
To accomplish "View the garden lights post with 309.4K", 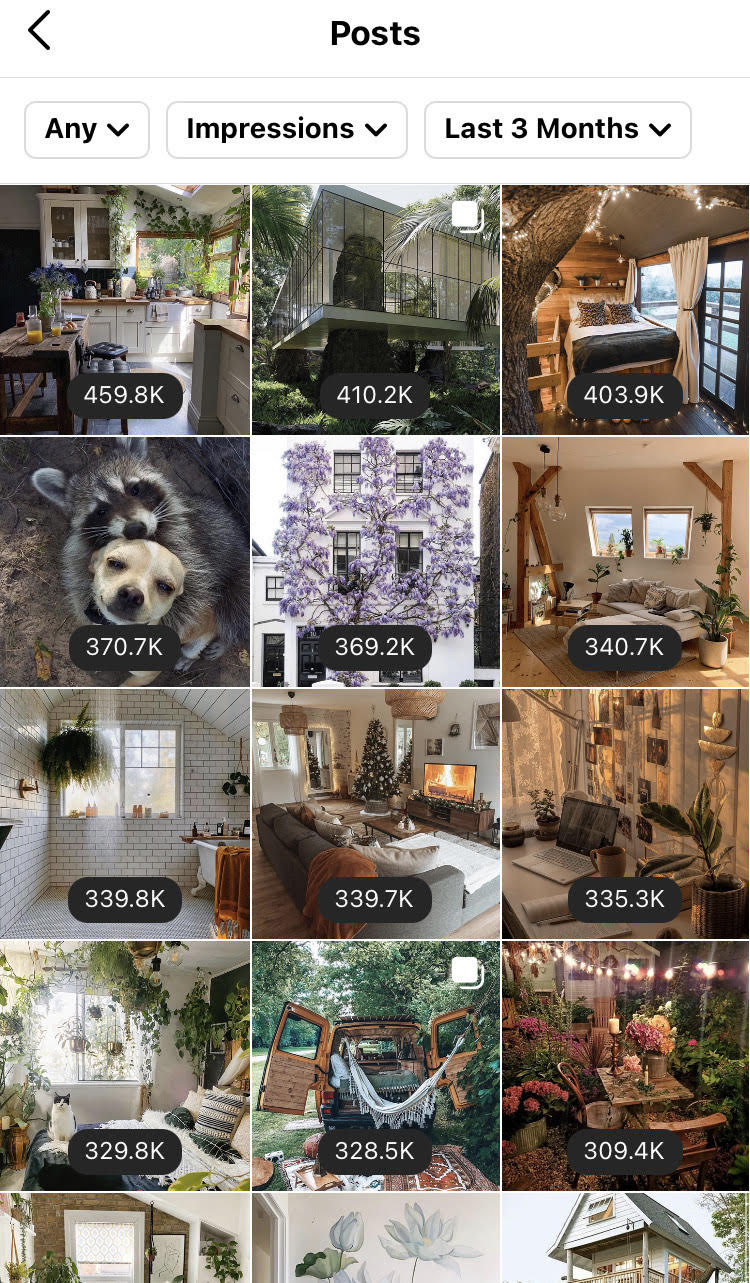I will [626, 1065].
